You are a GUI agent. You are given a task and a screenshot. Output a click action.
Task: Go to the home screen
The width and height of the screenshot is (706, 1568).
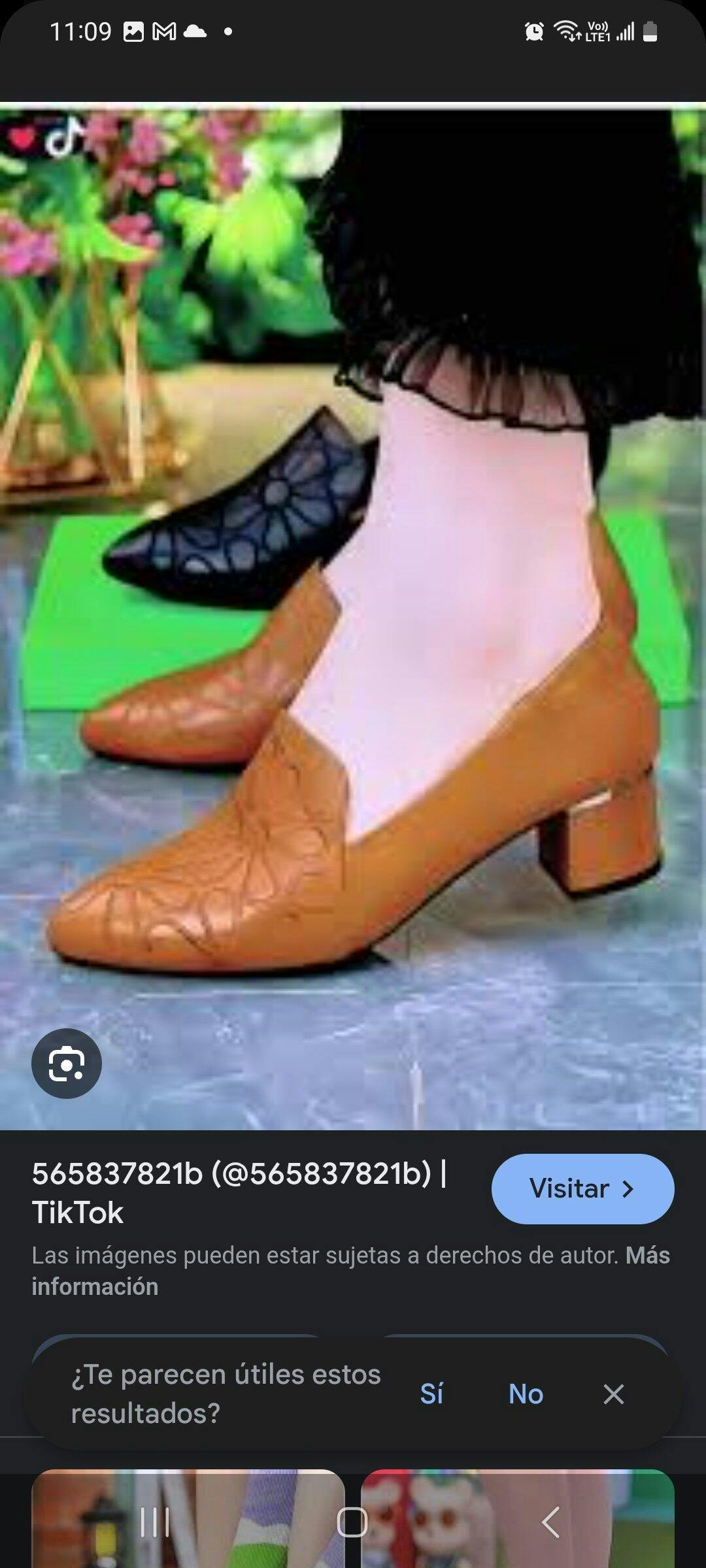point(352,1522)
